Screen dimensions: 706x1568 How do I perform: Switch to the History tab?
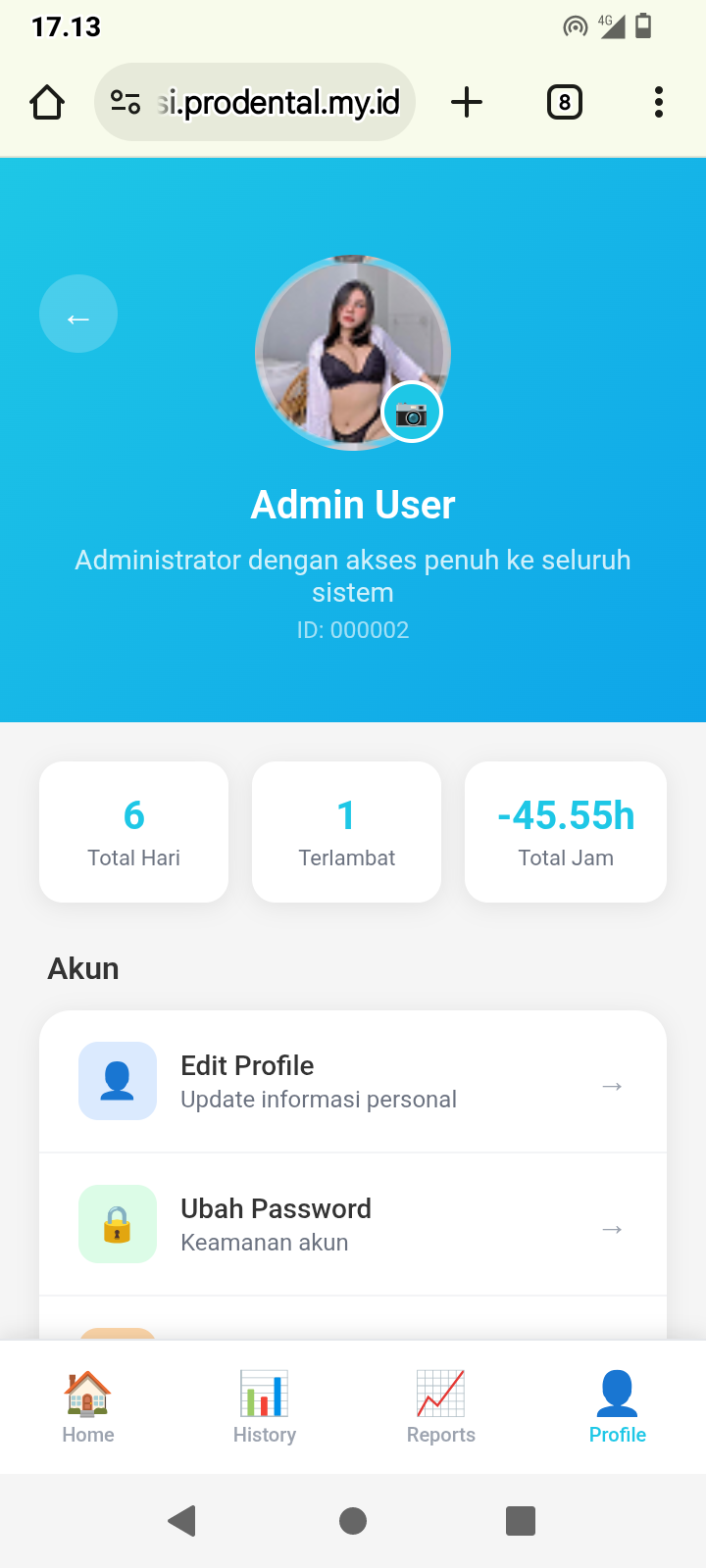[x=265, y=1407]
